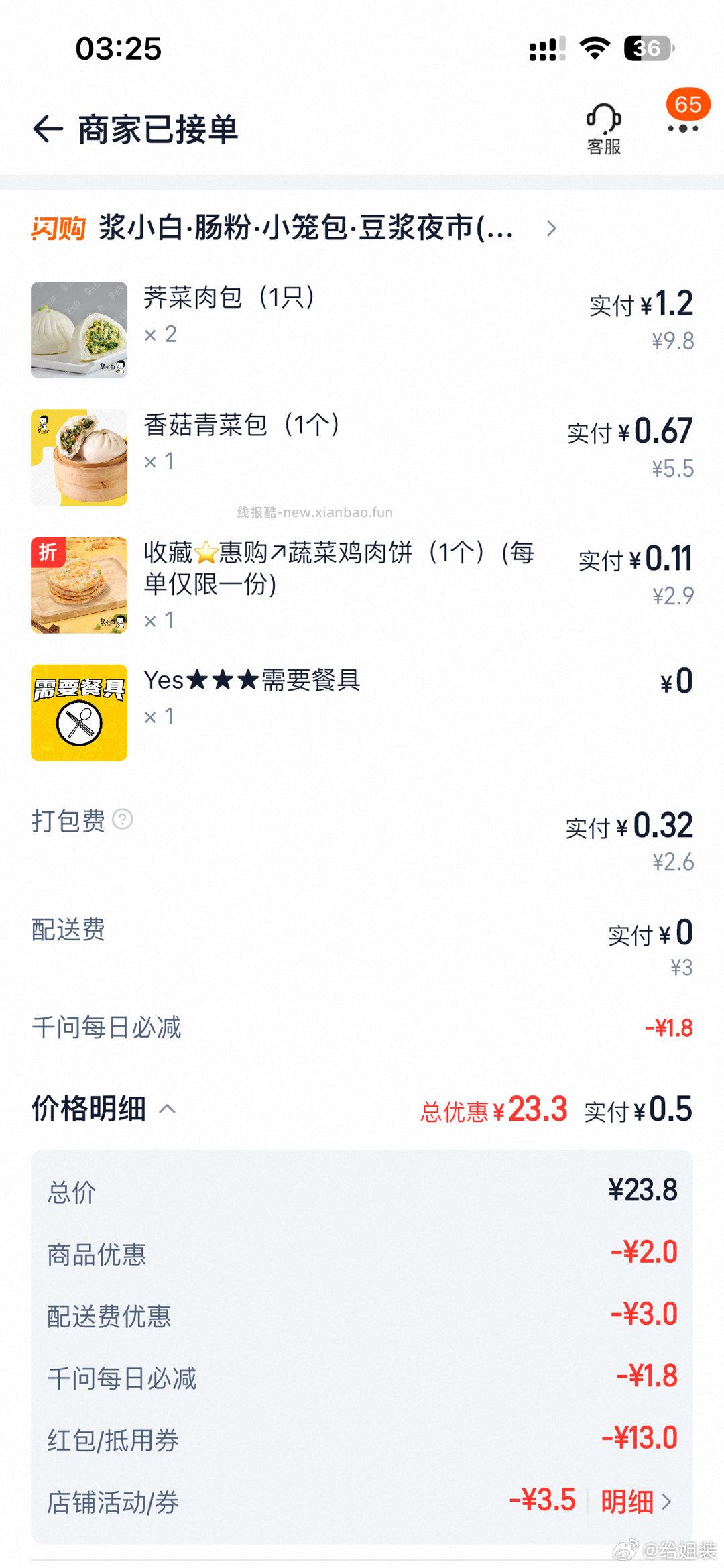Tap the back arrow to return
The image size is (724, 1568).
(48, 127)
